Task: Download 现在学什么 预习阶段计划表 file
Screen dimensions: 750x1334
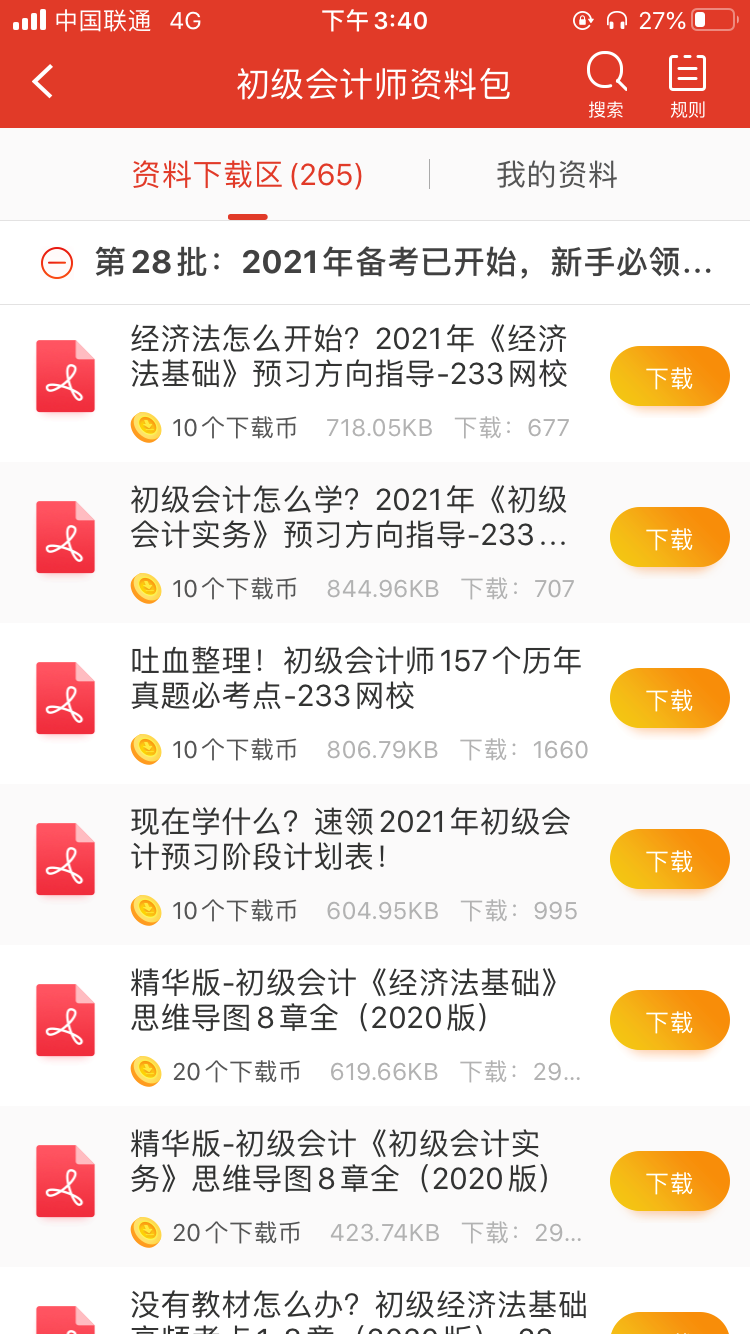Action: click(670, 860)
